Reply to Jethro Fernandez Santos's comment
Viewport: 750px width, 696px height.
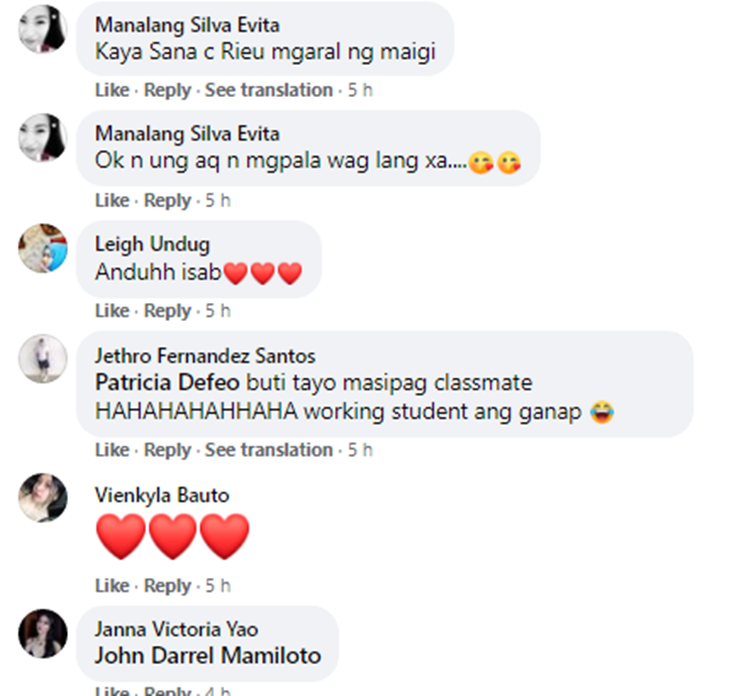pyautogui.click(x=167, y=450)
